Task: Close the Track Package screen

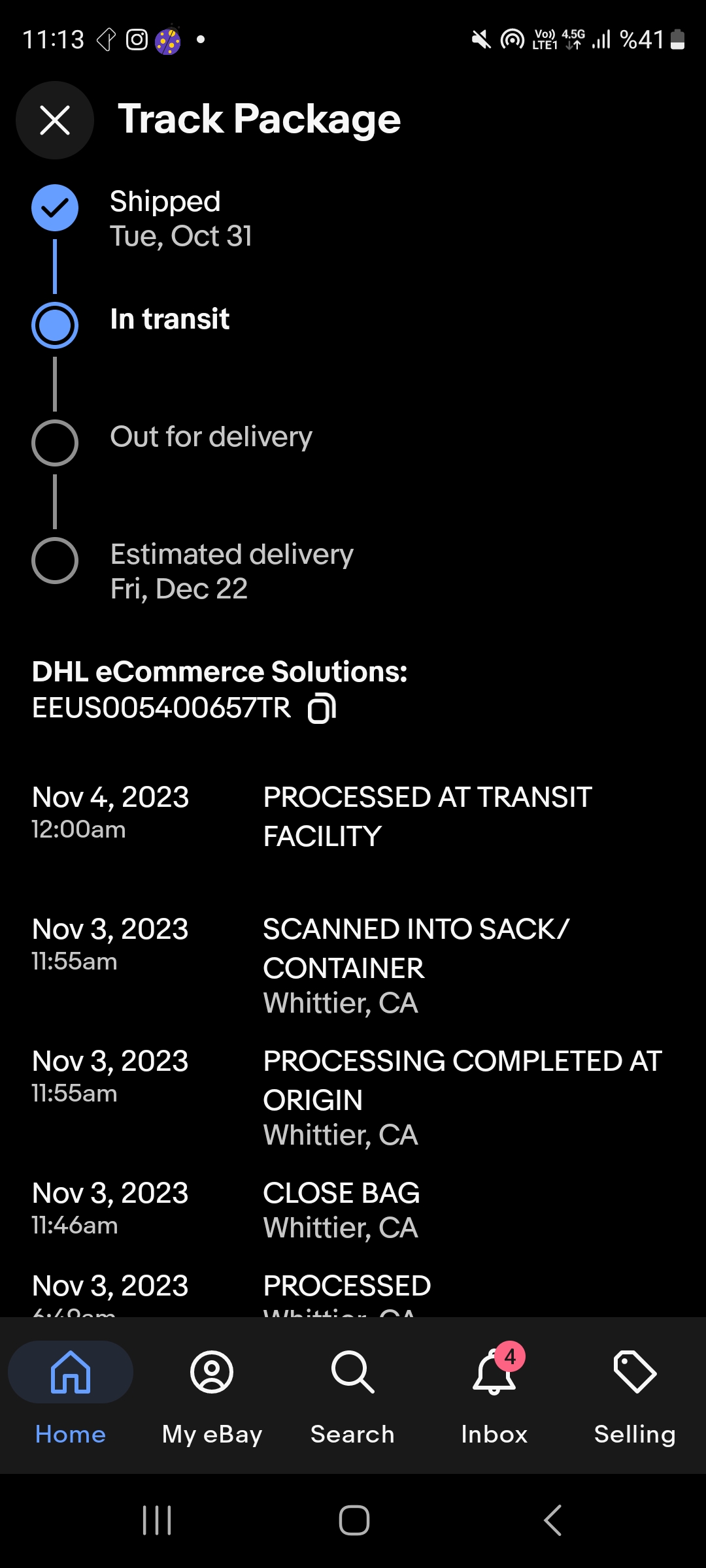Action: click(x=55, y=120)
